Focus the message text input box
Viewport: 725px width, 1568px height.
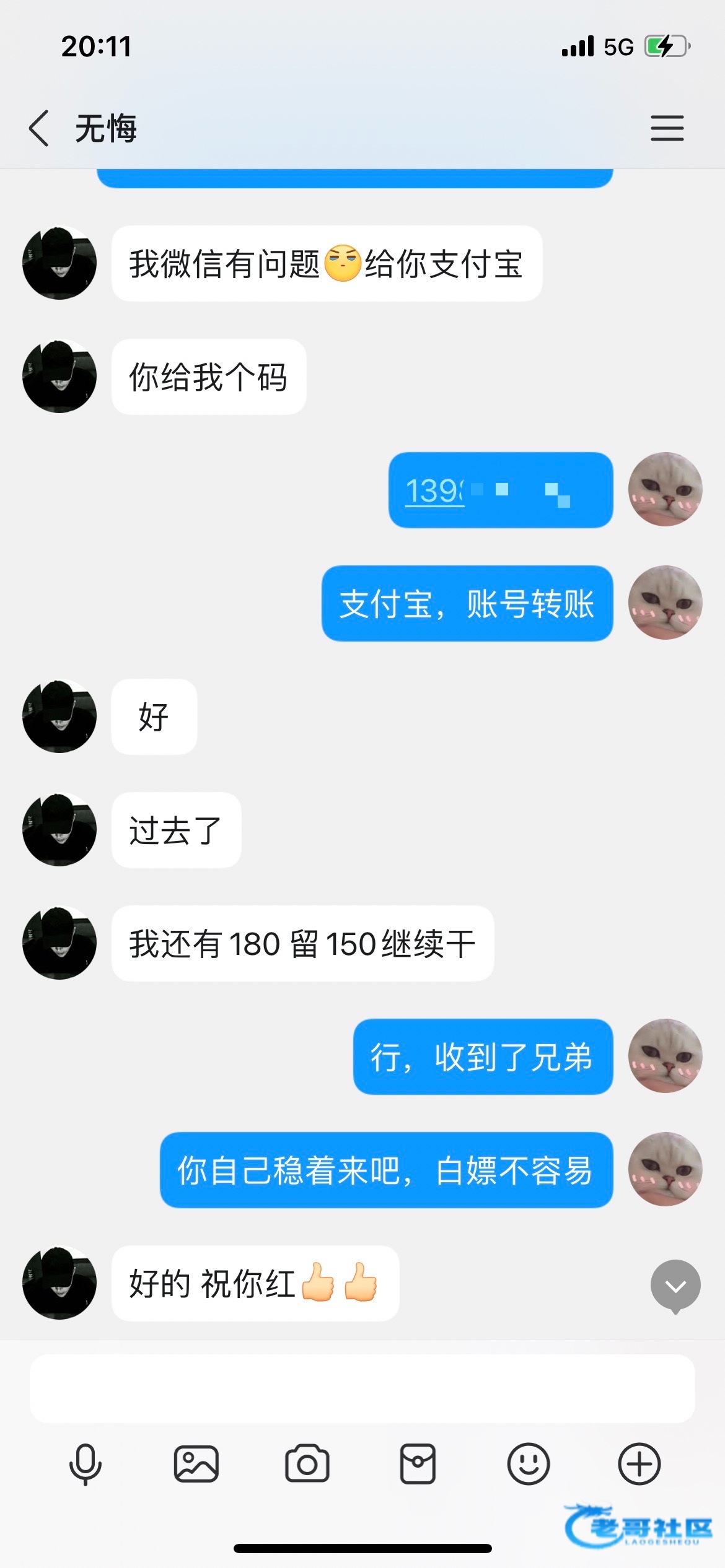point(362,1388)
